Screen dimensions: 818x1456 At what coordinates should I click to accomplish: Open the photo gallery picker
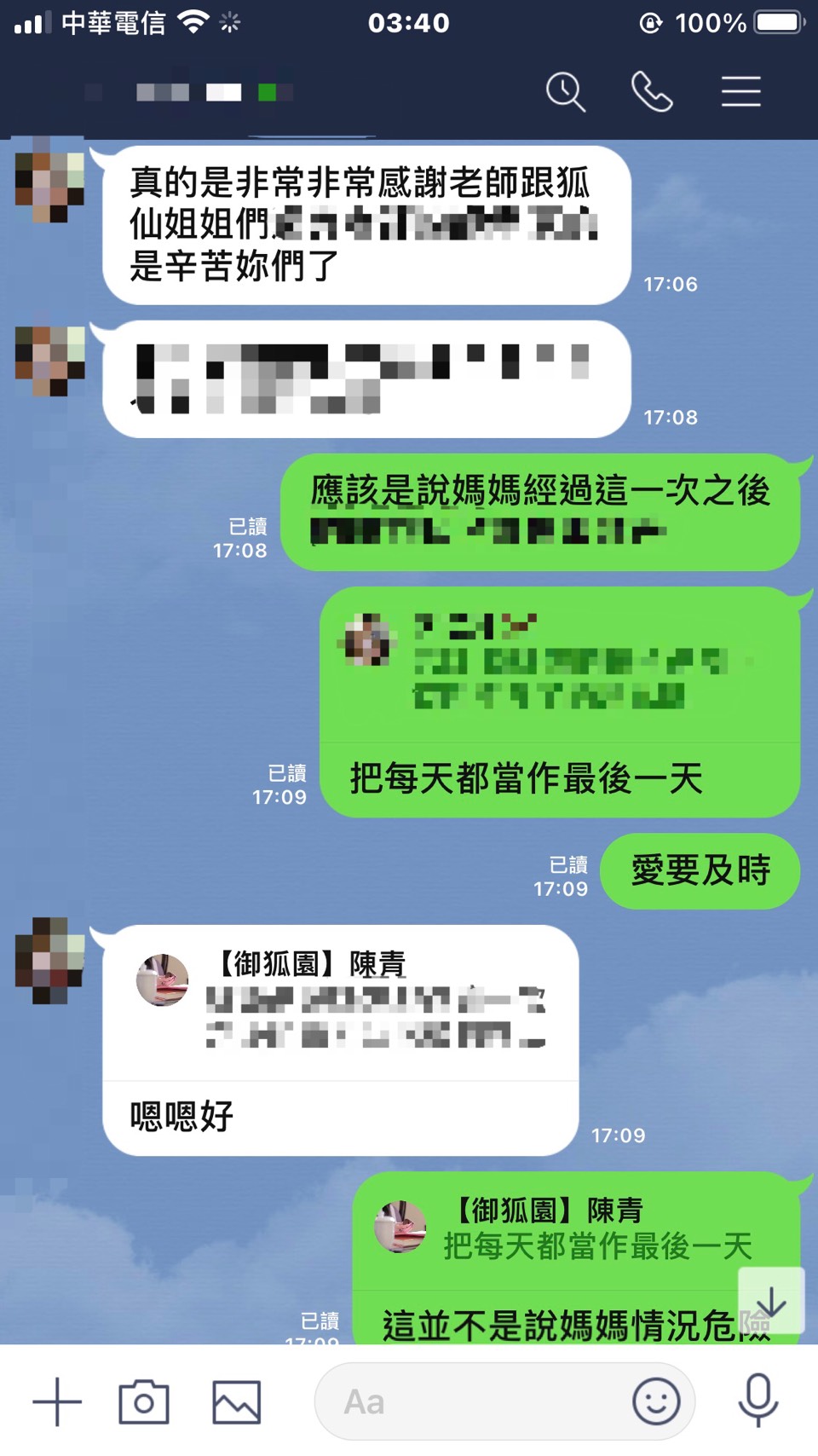(236, 1401)
